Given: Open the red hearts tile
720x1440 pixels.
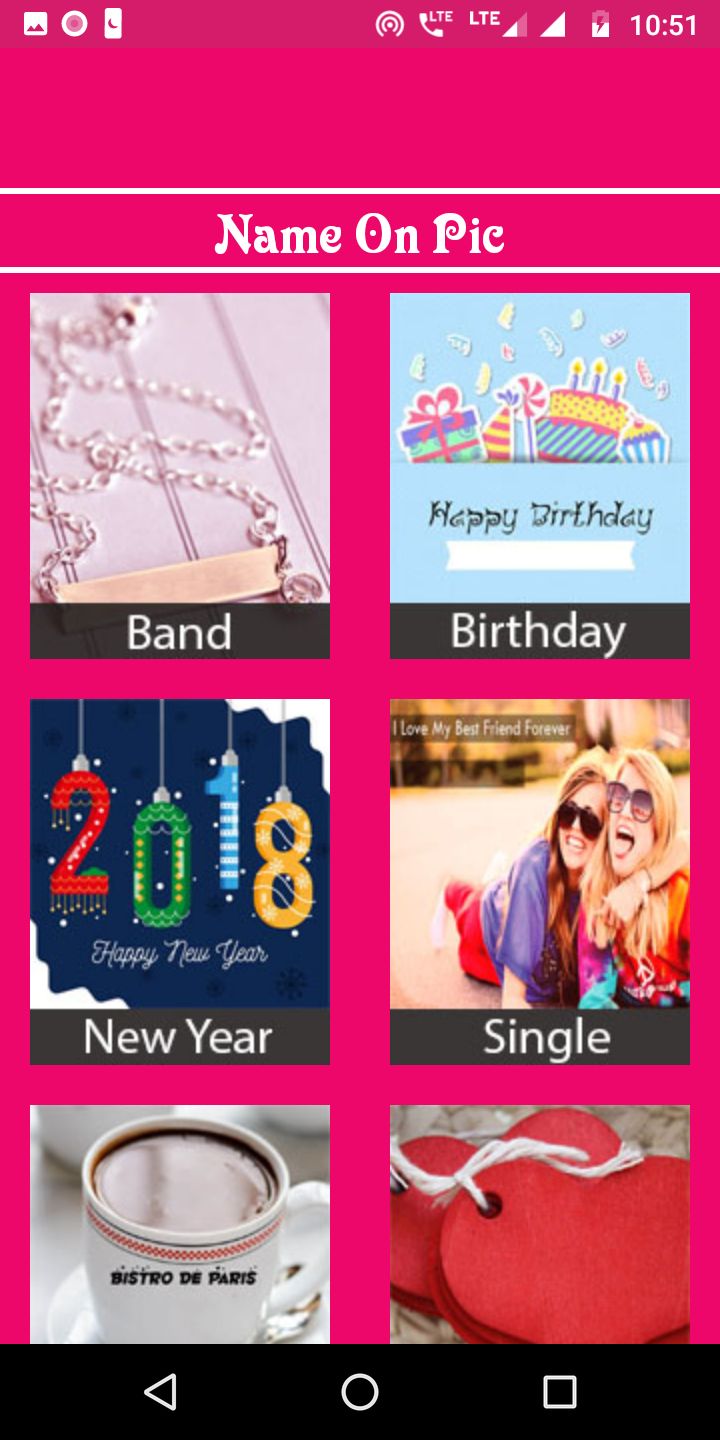Looking at the screenshot, I should pos(540,1224).
